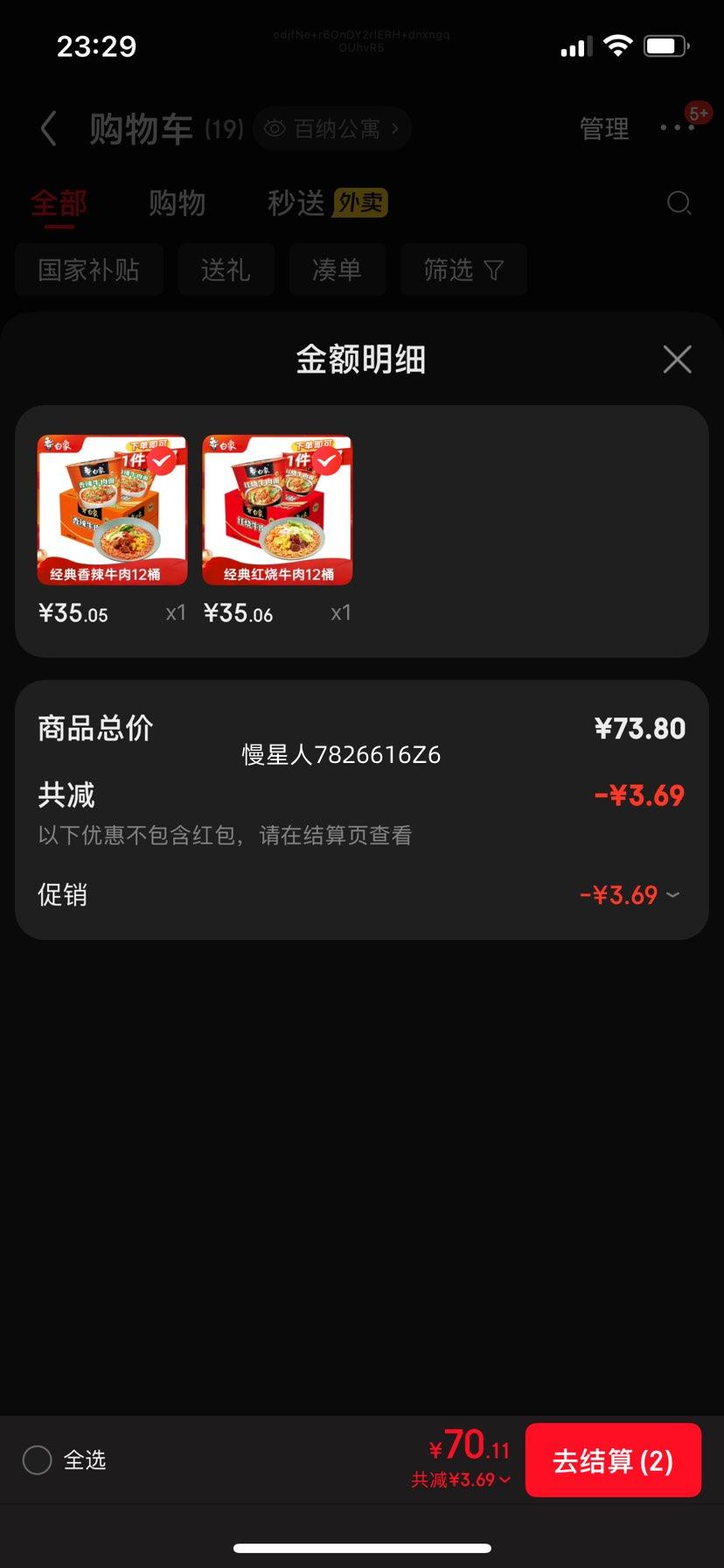Search within the shopping cart

point(679,204)
